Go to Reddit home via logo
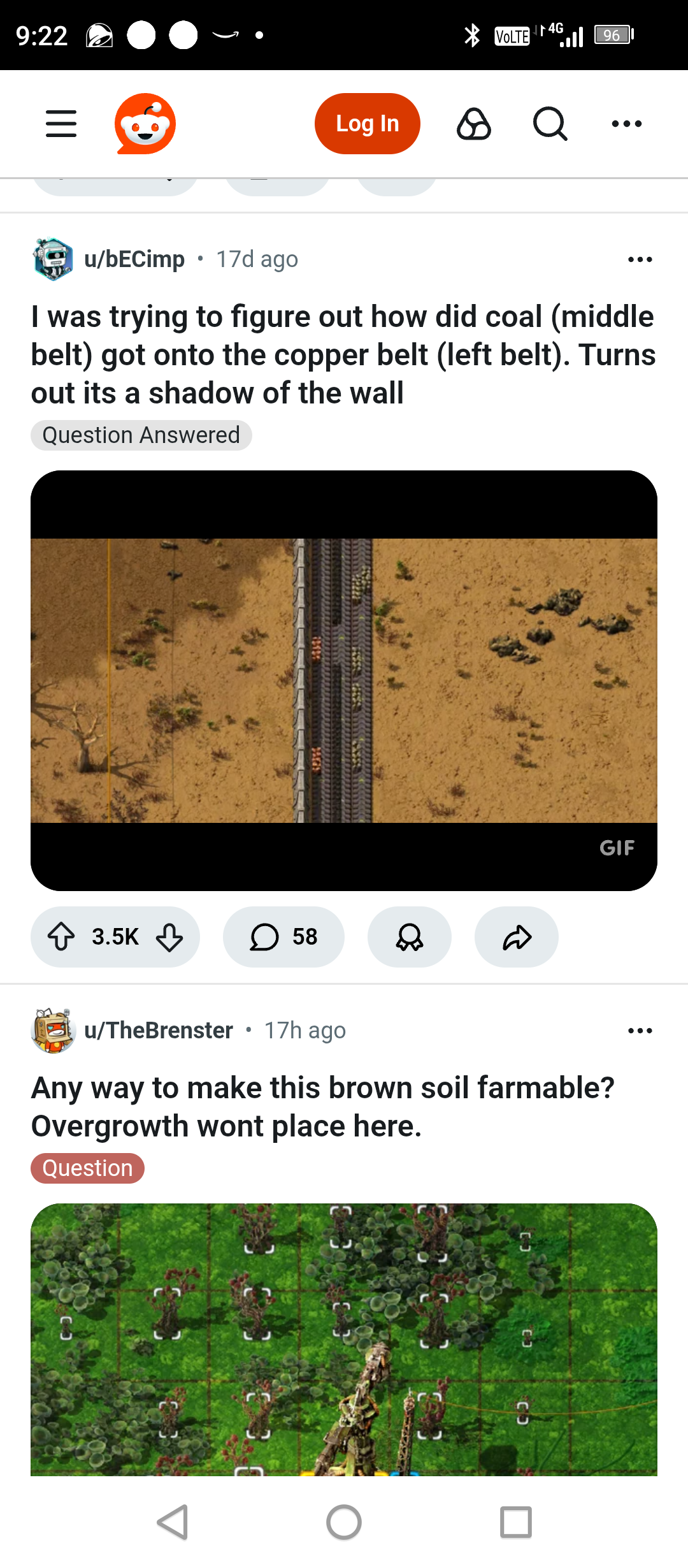This screenshot has height=1568, width=688. point(145,124)
